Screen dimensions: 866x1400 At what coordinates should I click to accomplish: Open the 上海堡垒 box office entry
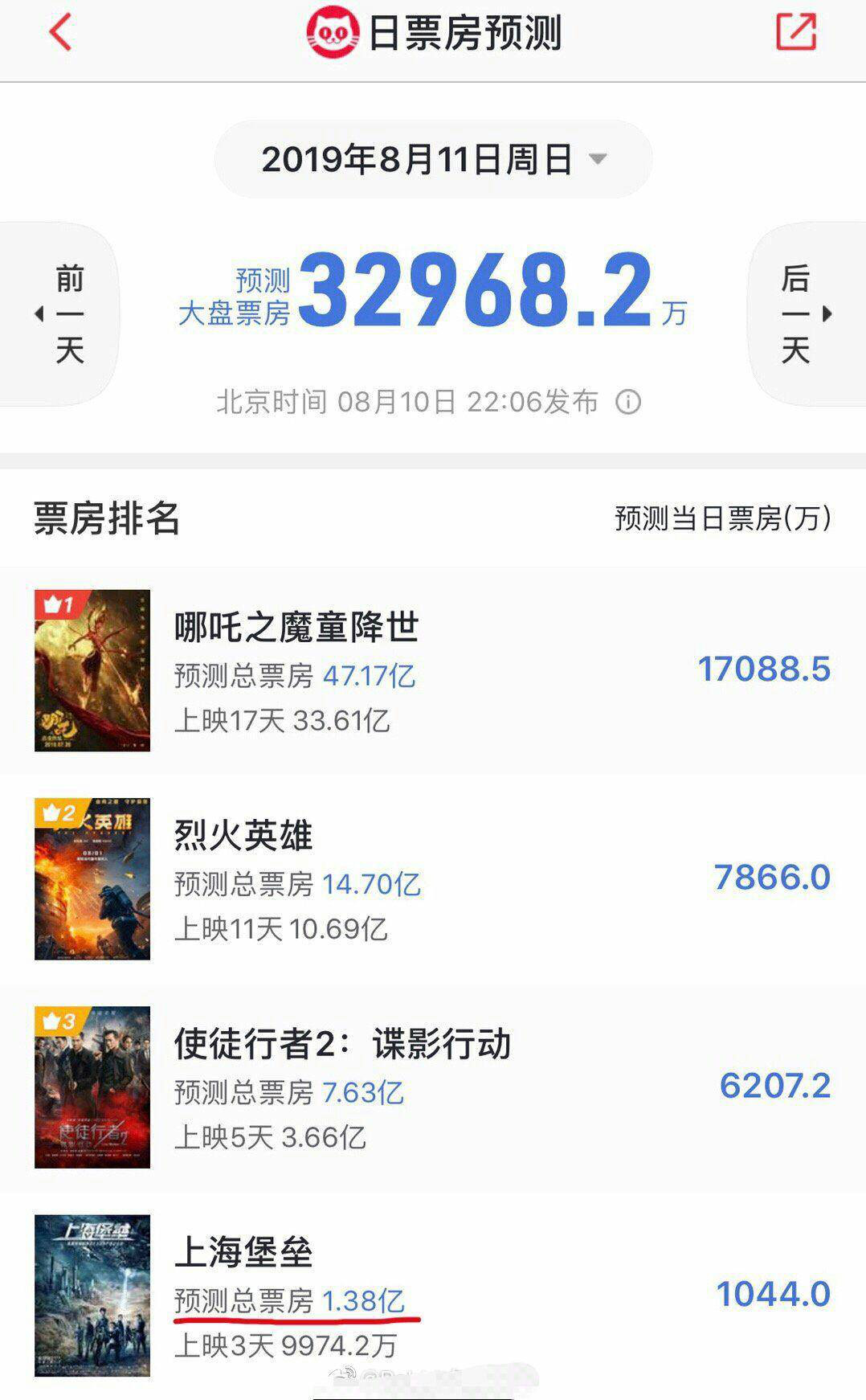pos(432,1294)
